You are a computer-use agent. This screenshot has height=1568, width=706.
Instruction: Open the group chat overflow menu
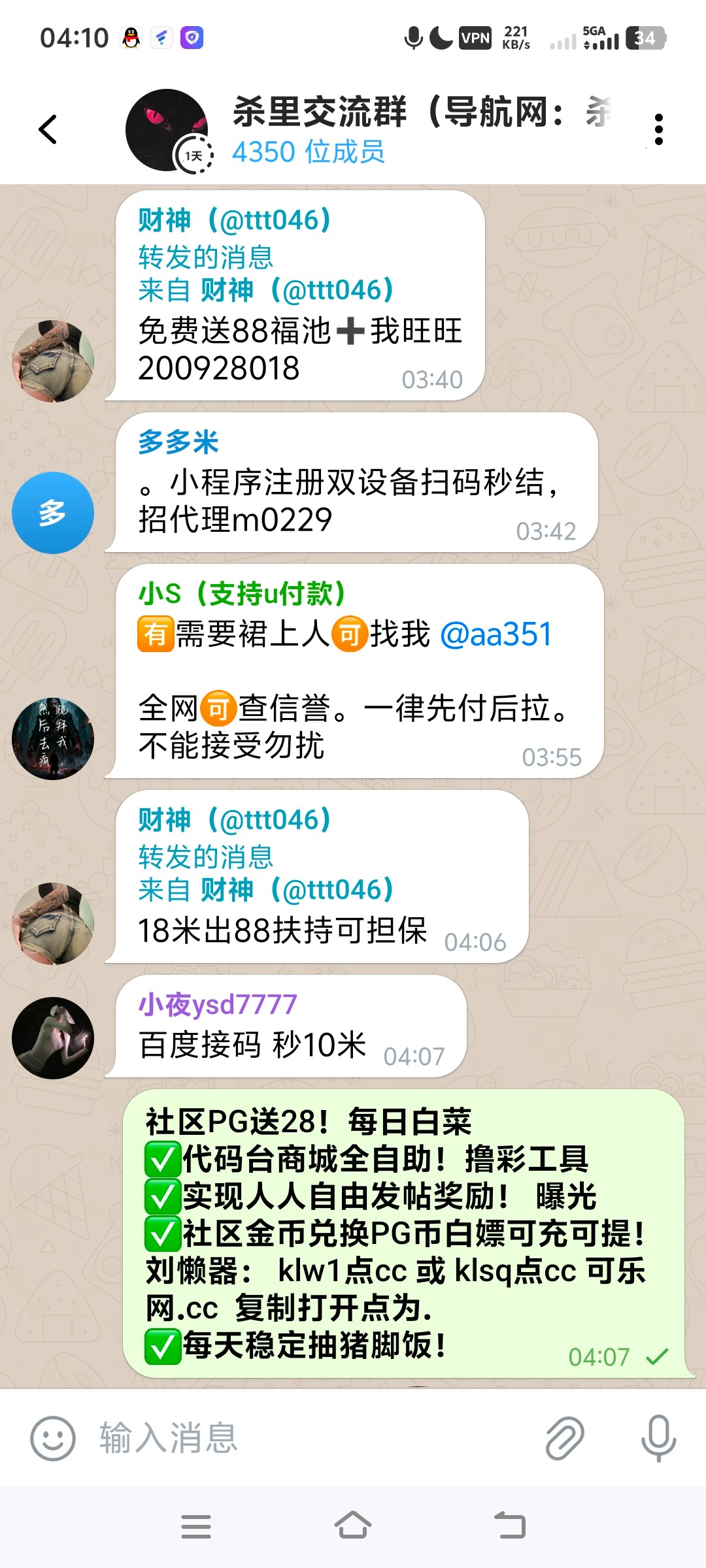click(x=658, y=129)
